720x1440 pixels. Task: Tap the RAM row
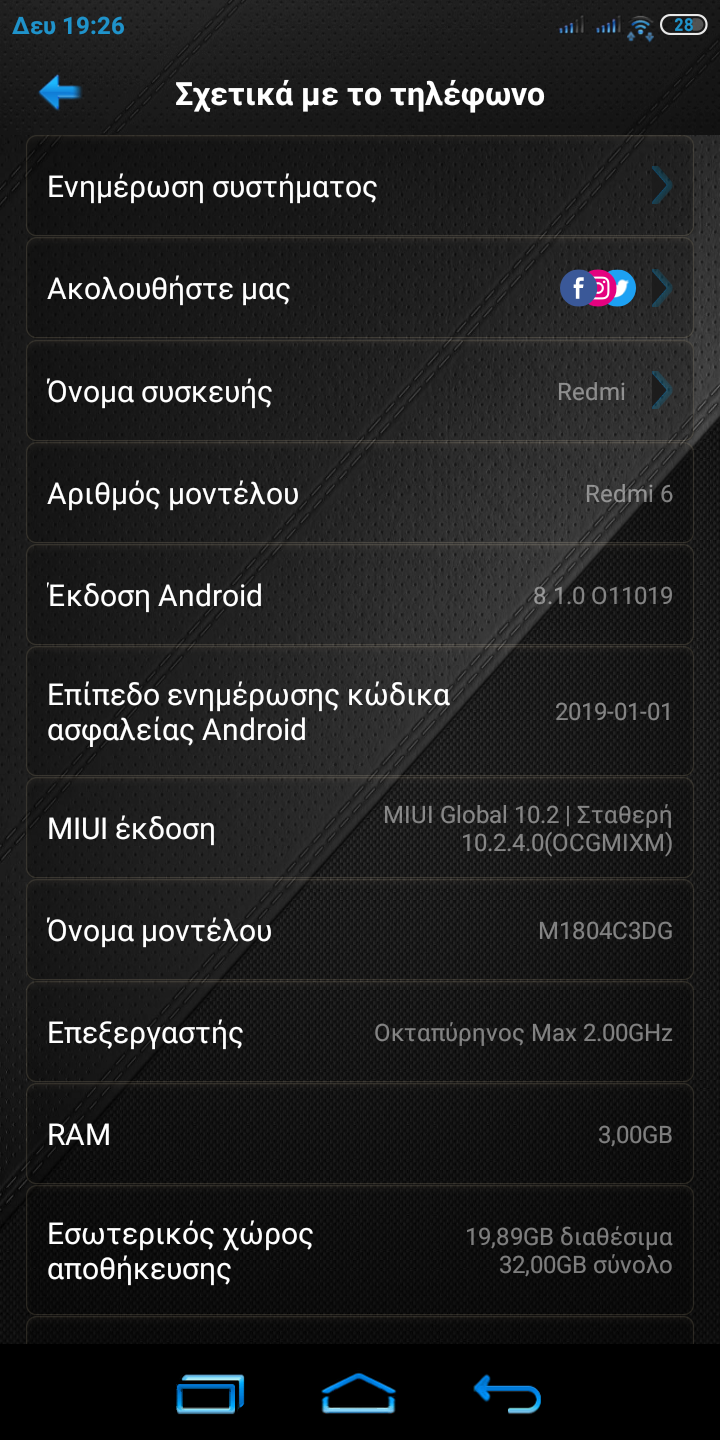click(360, 1134)
